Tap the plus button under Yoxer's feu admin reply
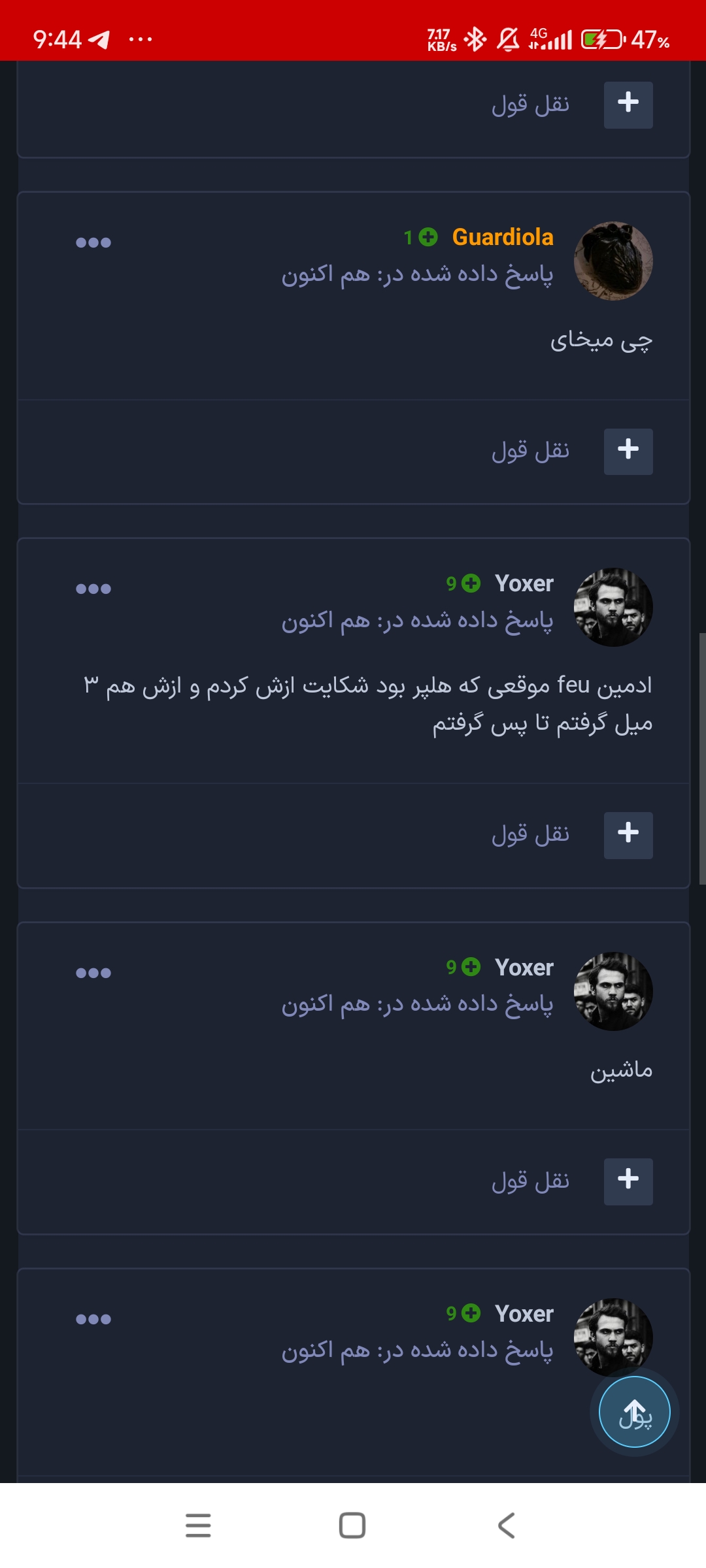Viewport: 706px width, 1568px height. (x=628, y=835)
